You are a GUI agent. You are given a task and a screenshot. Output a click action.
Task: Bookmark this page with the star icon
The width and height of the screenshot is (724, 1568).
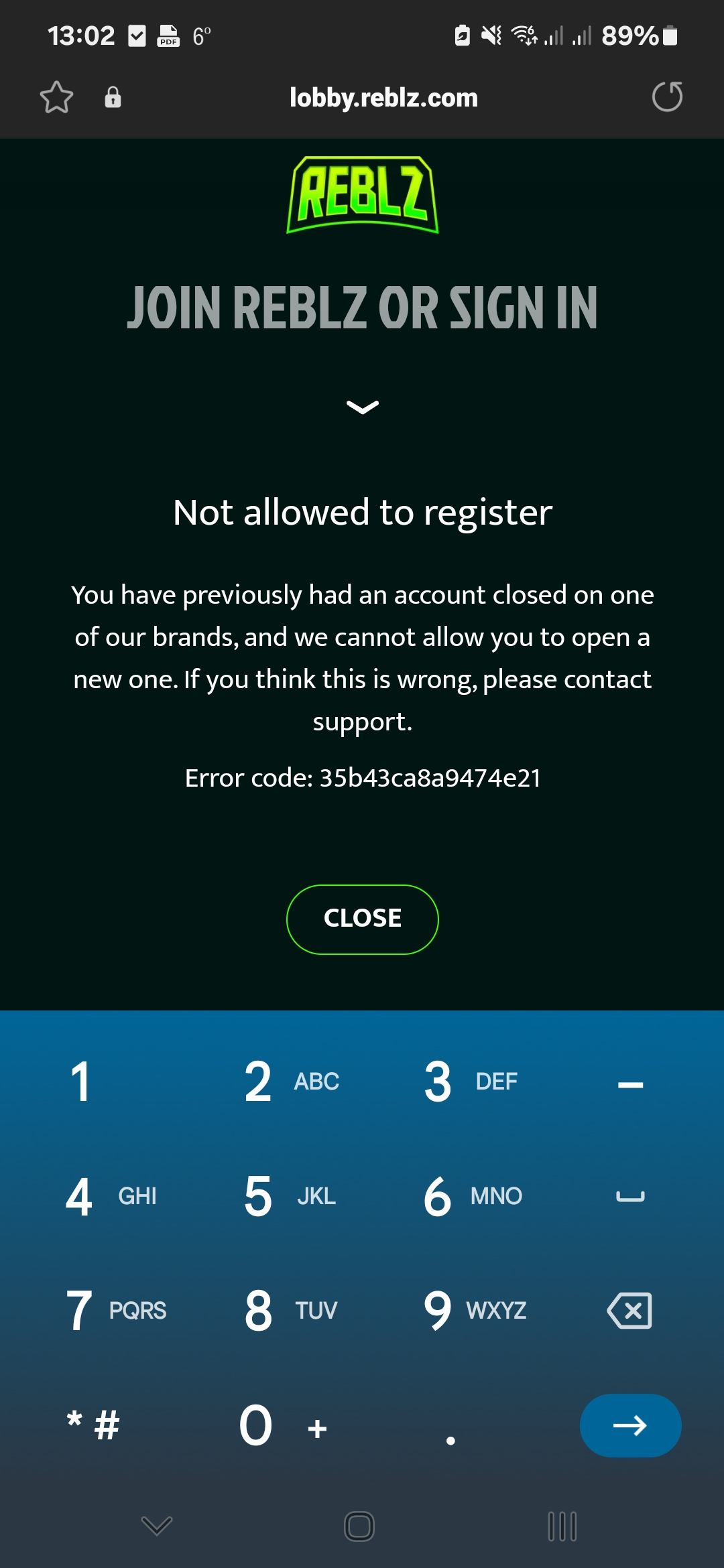[56, 98]
